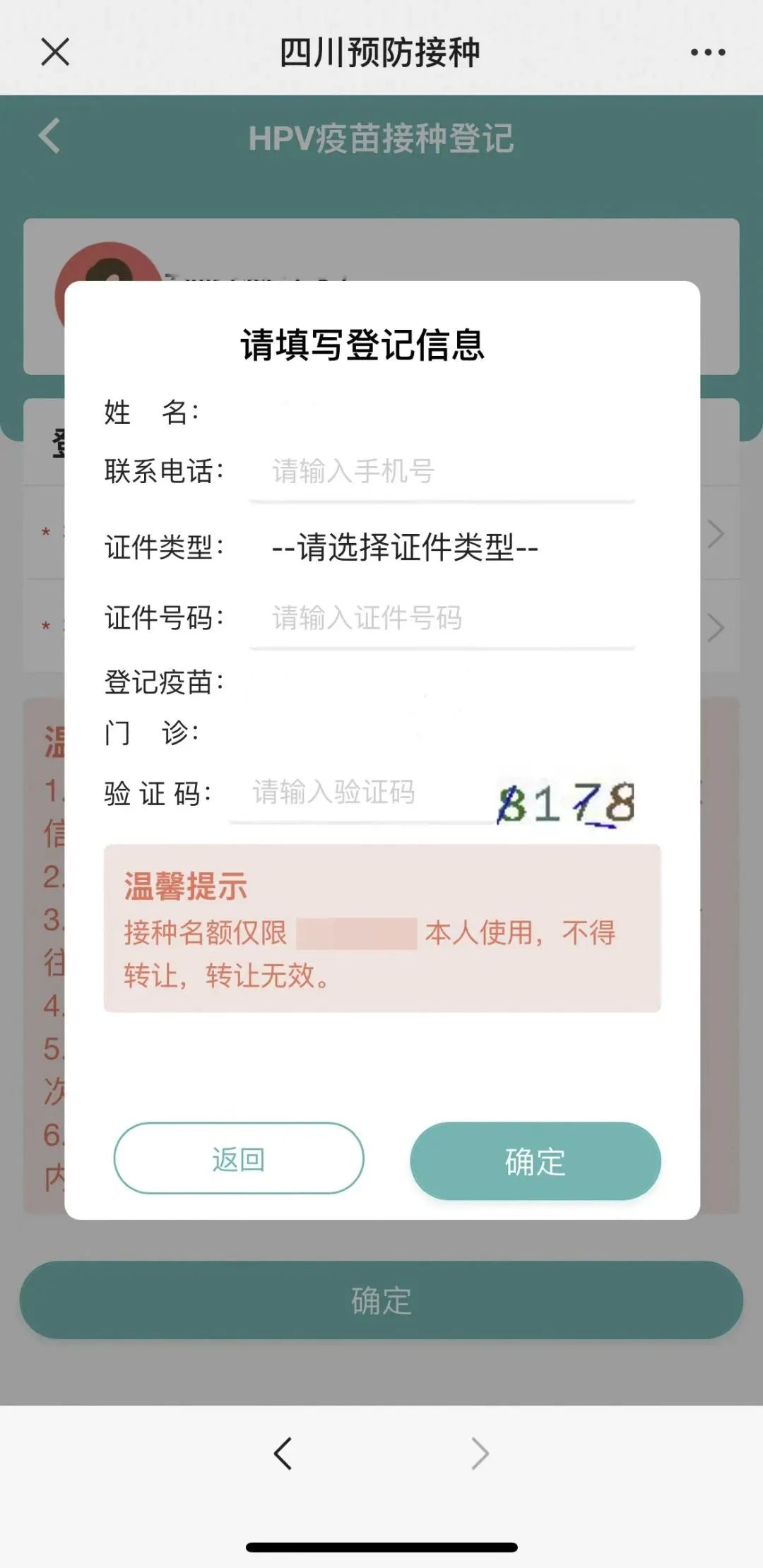
Task: Close the 四川预防接种 mini program page
Action: click(55, 52)
